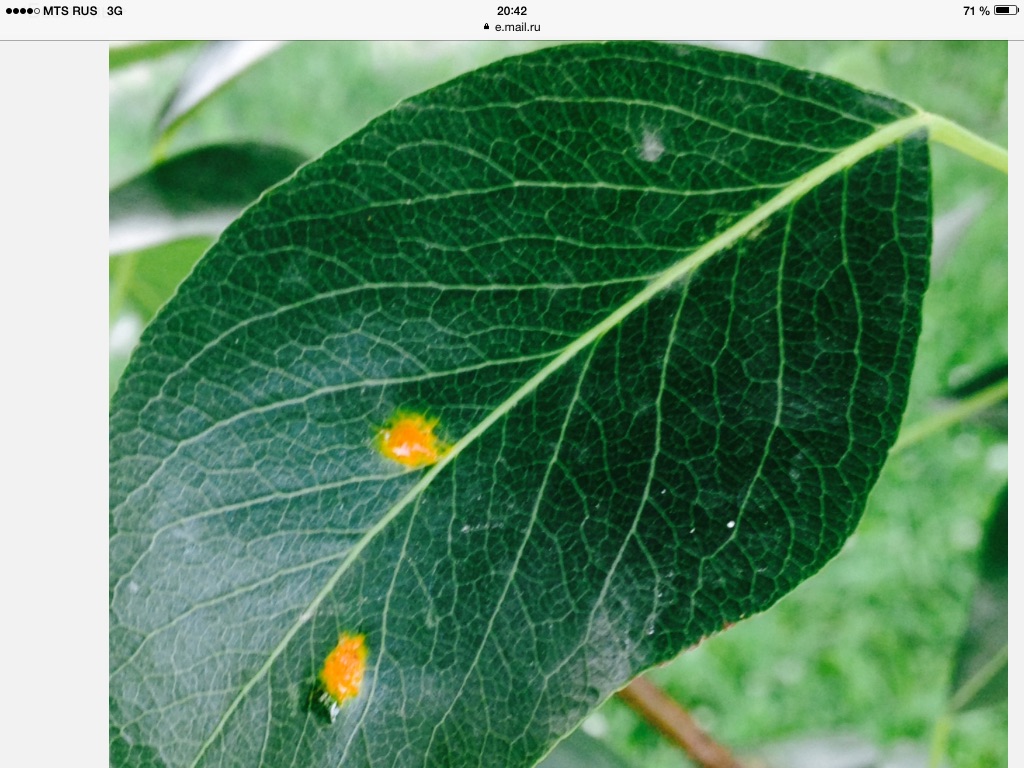This screenshot has width=1024, height=768.
Task: Tap the e.mail.ru address bar to expand it
Action: [x=512, y=28]
